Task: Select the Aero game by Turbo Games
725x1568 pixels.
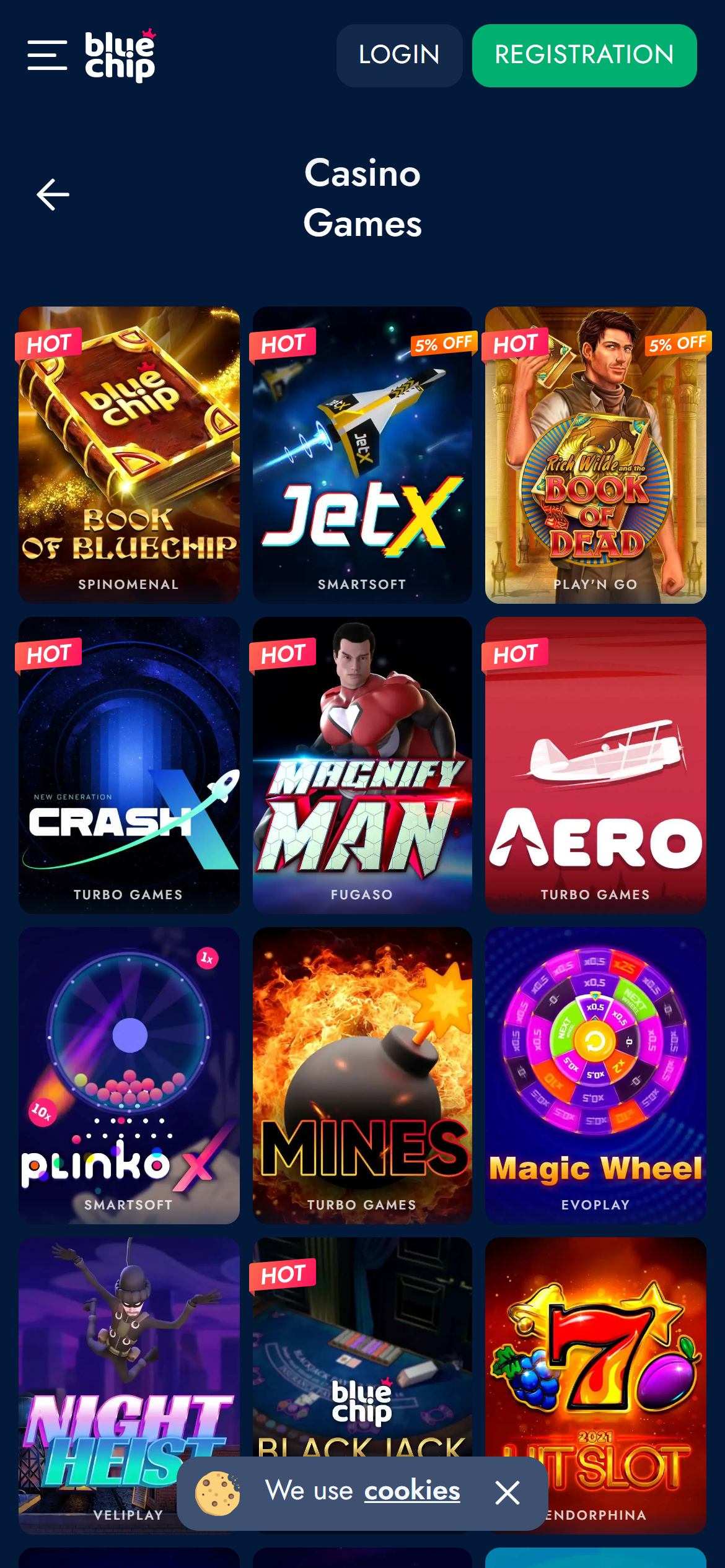Action: (x=595, y=765)
